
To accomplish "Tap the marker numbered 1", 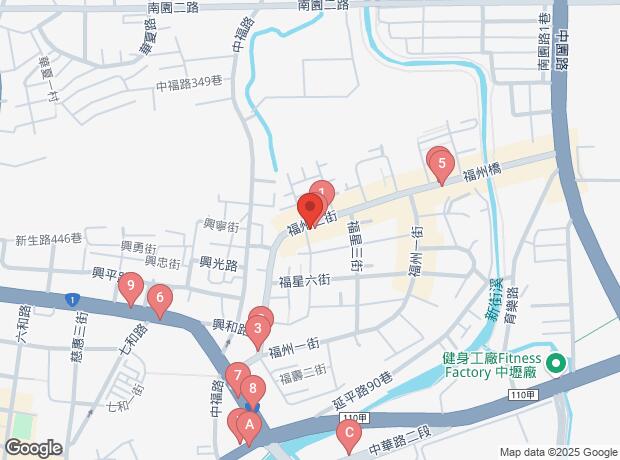I will 322,191.
